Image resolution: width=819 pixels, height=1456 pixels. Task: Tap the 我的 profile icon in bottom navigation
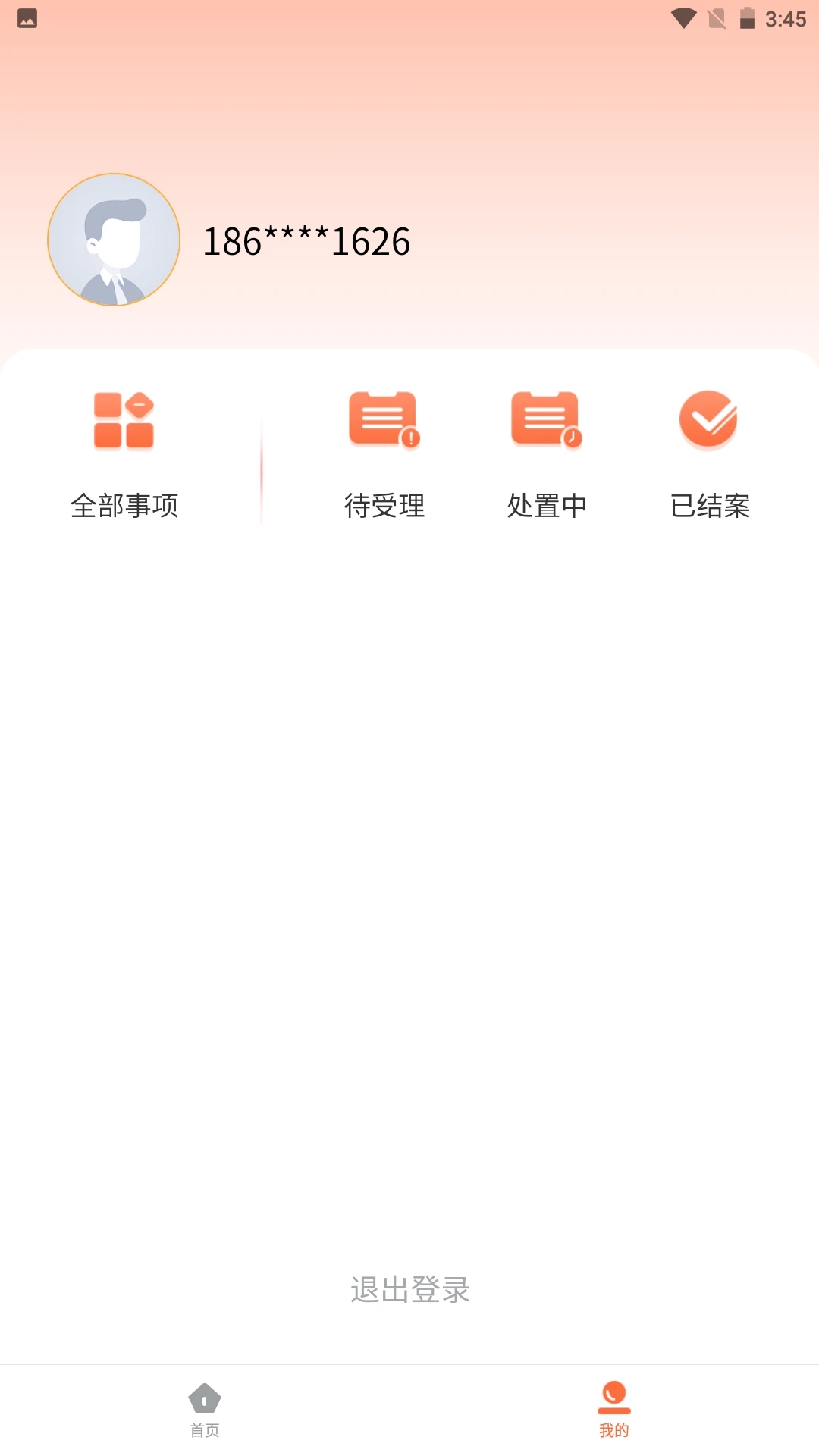coord(614,1399)
